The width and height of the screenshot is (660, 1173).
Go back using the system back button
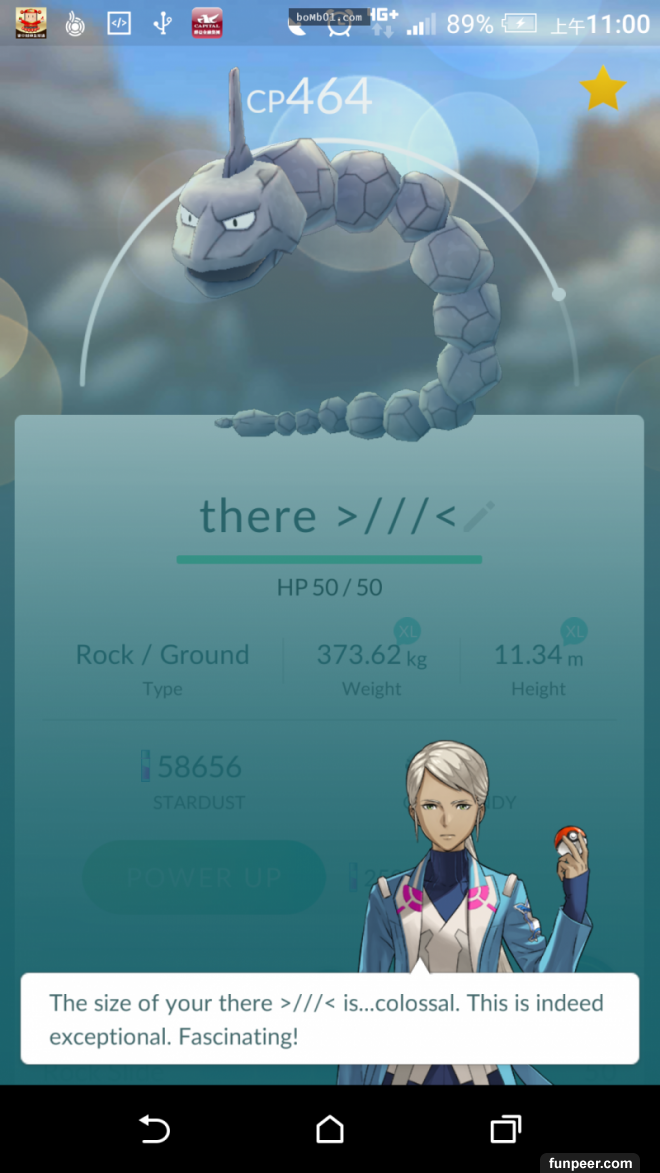coord(154,1129)
